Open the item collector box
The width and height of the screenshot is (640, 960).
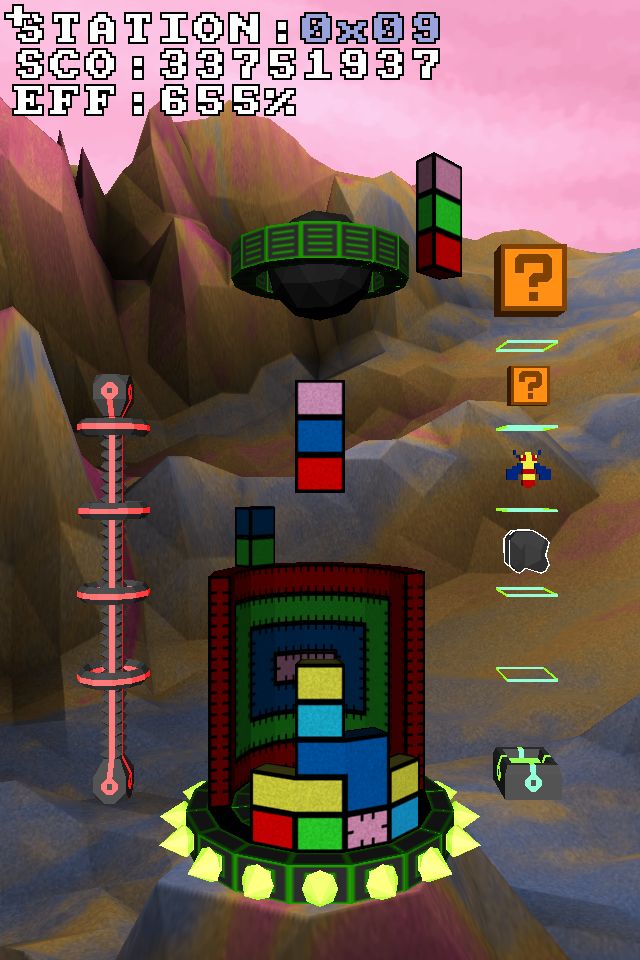tap(527, 773)
